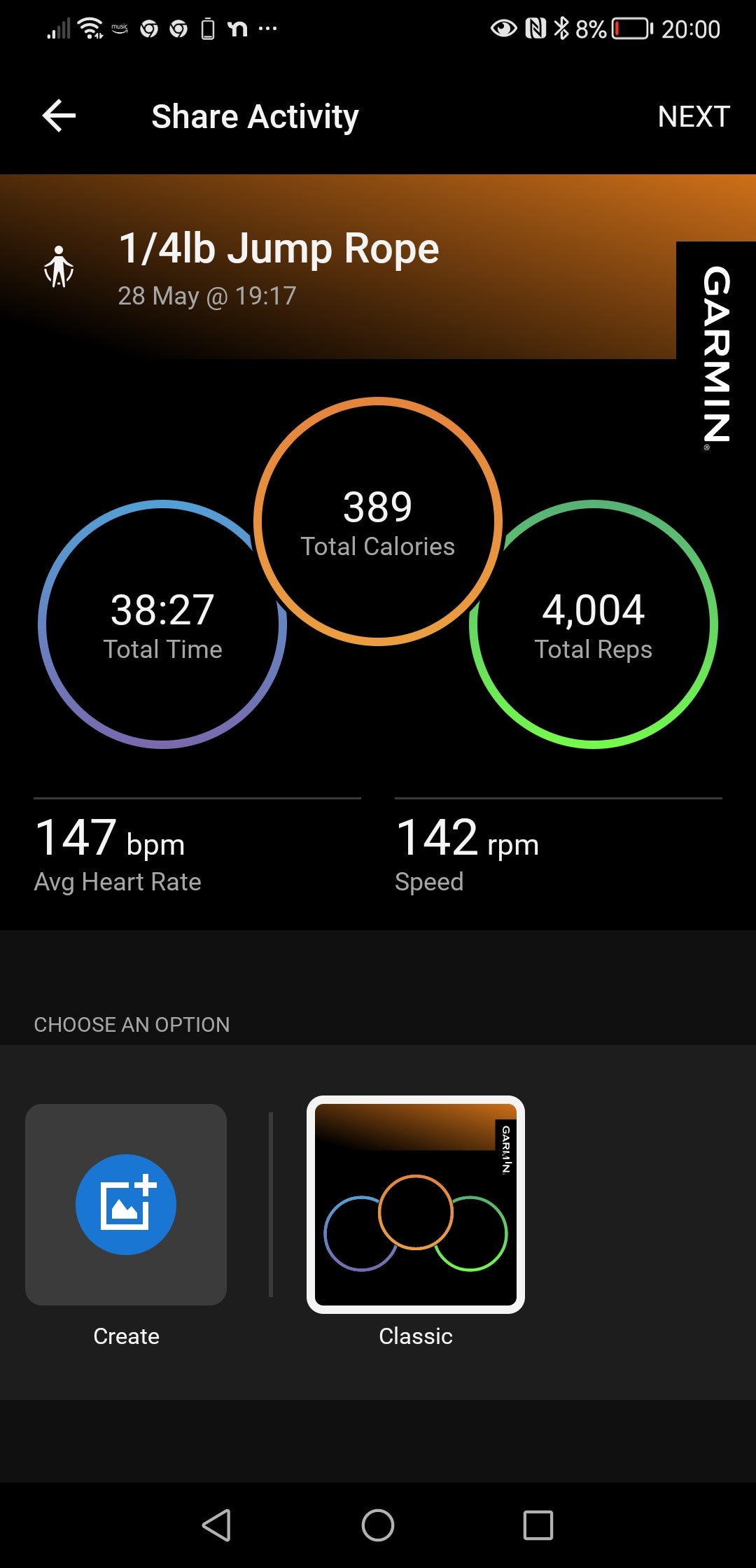This screenshot has height=1568, width=756.
Task: Select the Classic share template
Action: [416, 1205]
